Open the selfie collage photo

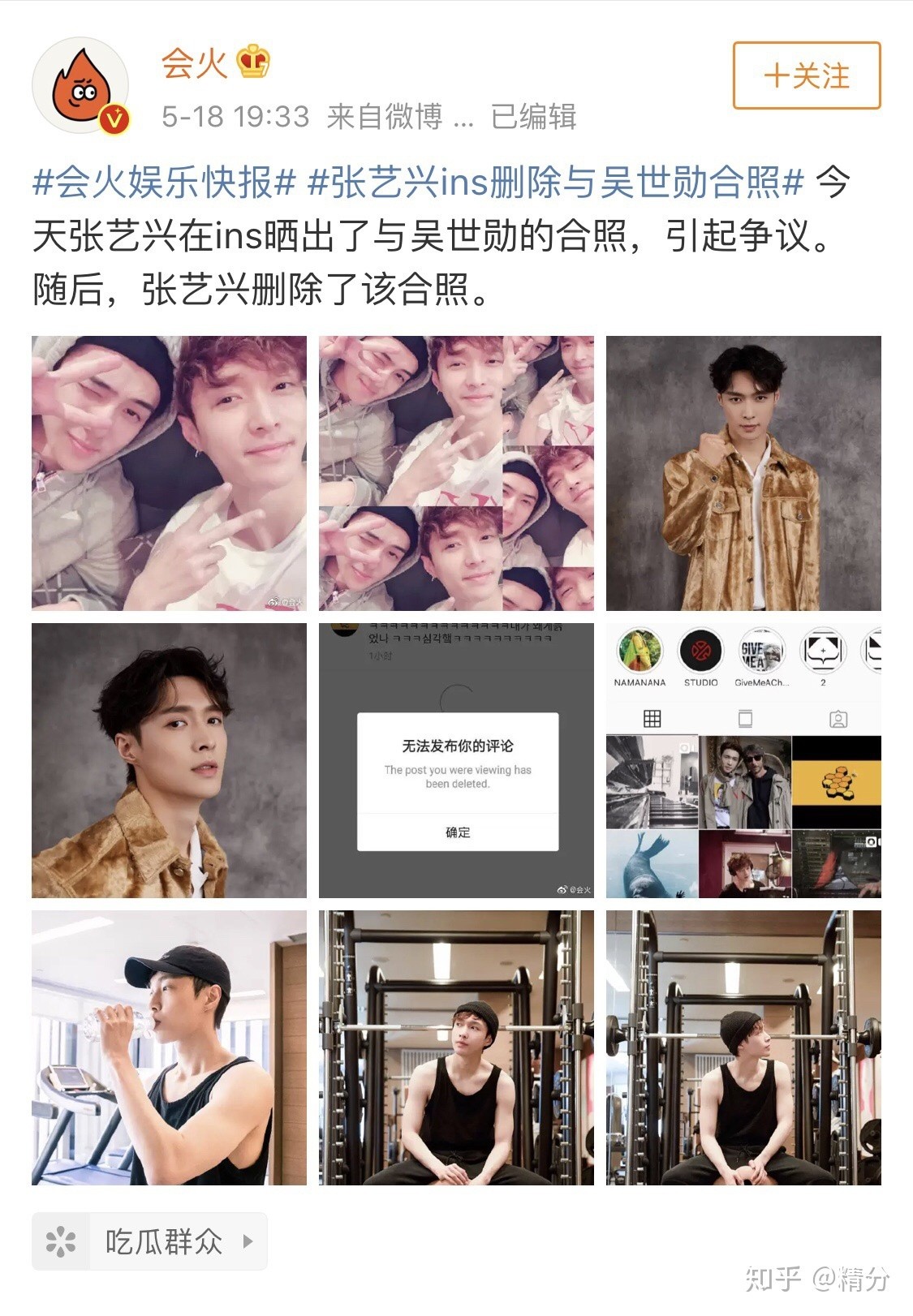(456, 473)
